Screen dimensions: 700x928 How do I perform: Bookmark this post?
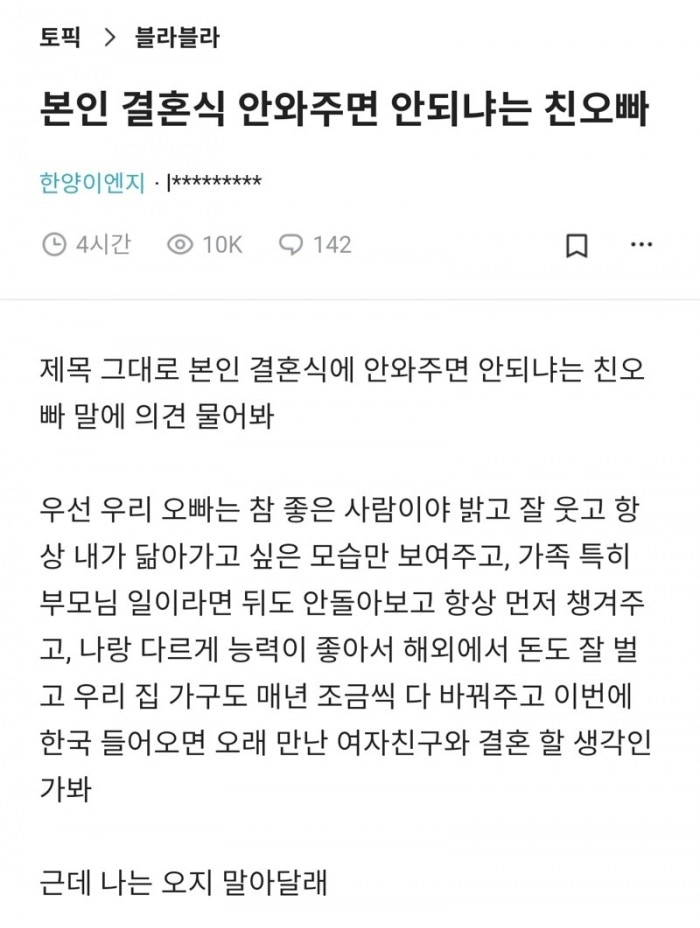(x=577, y=245)
